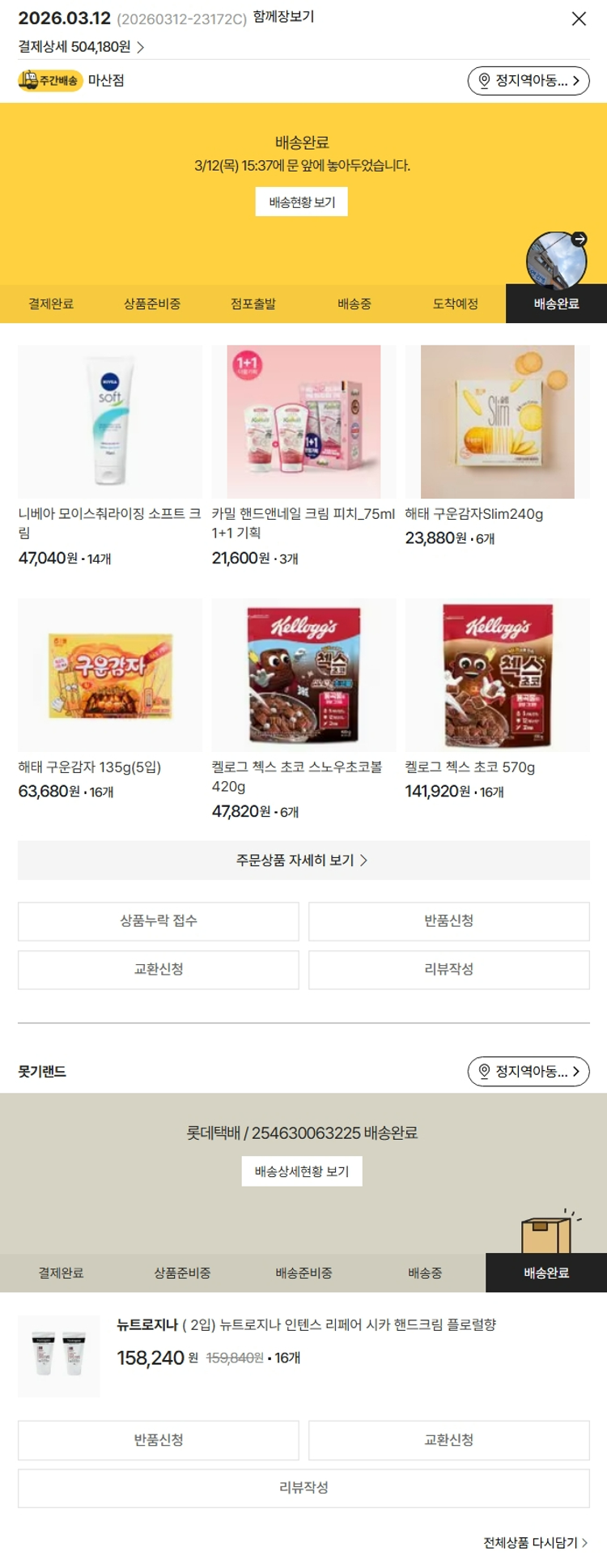Open address chip next to 마산점

(528, 81)
